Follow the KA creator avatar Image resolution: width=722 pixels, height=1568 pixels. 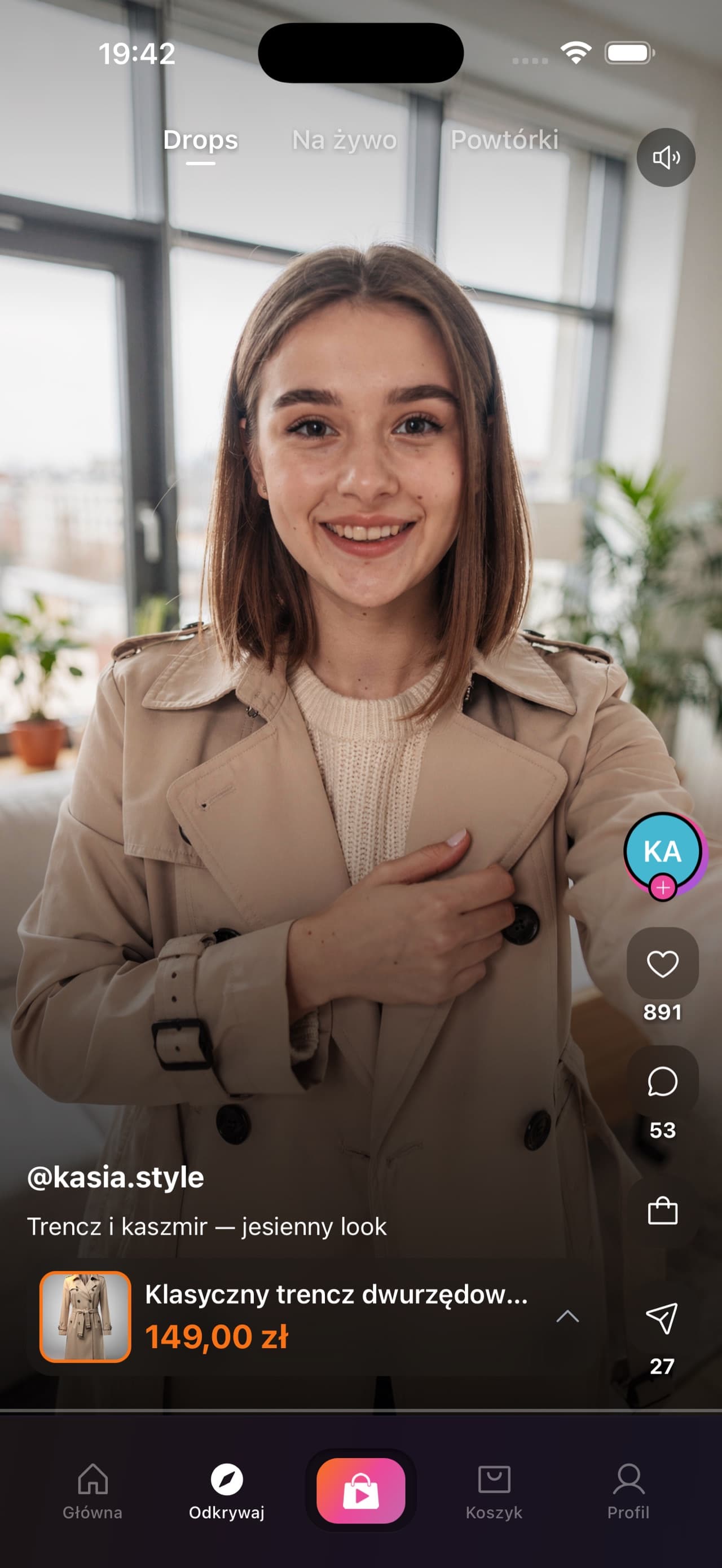click(x=663, y=888)
